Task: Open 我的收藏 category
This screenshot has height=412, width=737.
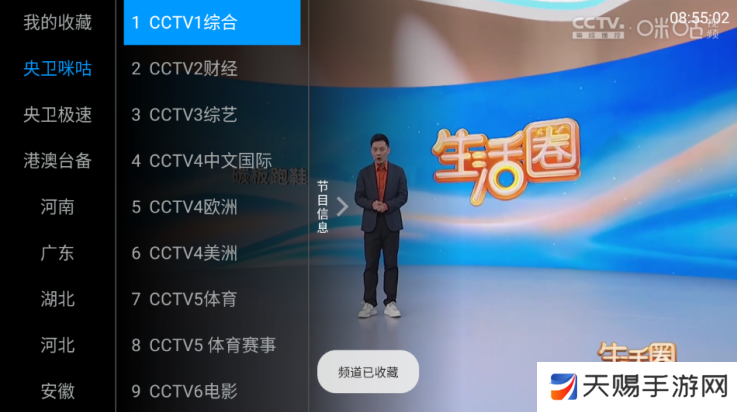Action: pos(57,23)
